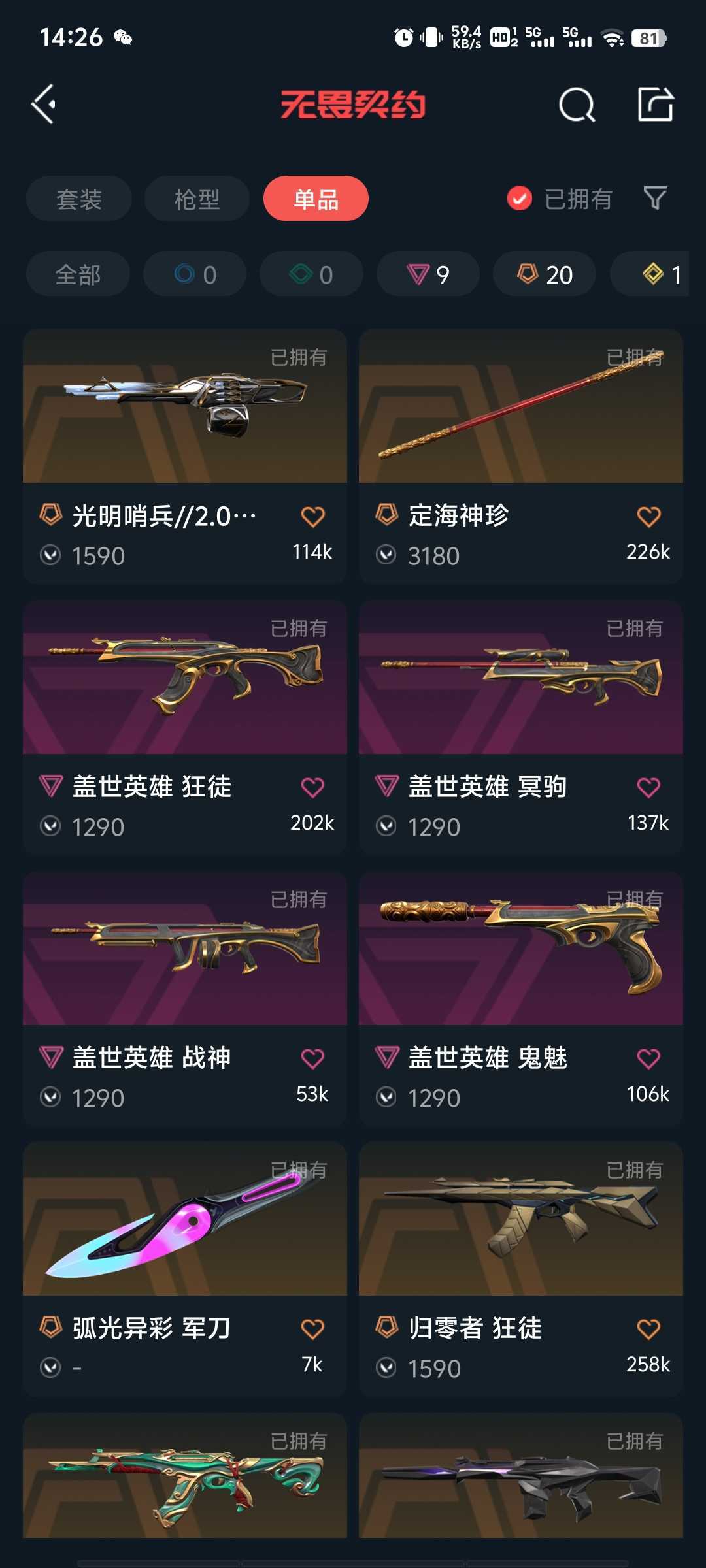The height and width of the screenshot is (1568, 706).
Task: Open the 定海神珍 skin card
Action: pos(521,456)
